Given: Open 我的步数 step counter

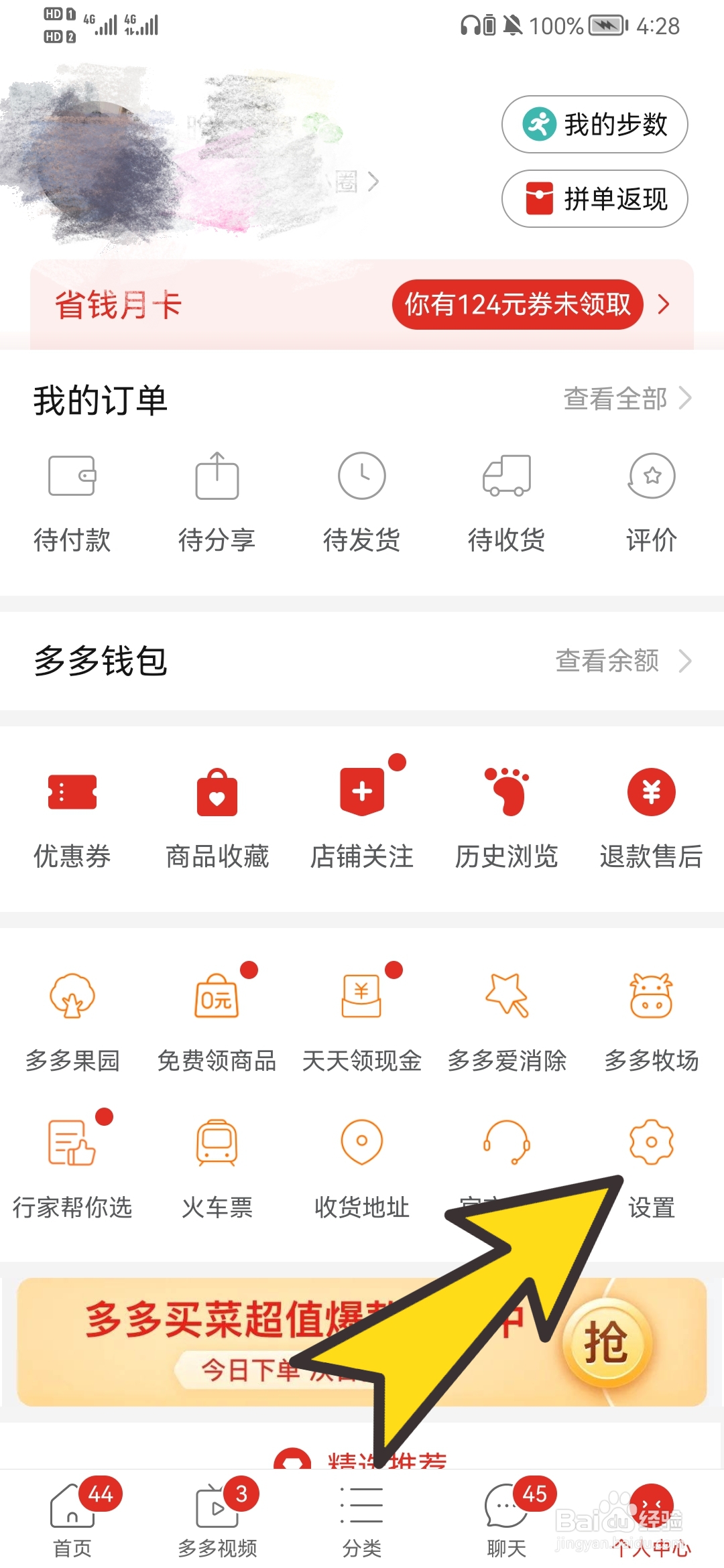Looking at the screenshot, I should coord(595,125).
